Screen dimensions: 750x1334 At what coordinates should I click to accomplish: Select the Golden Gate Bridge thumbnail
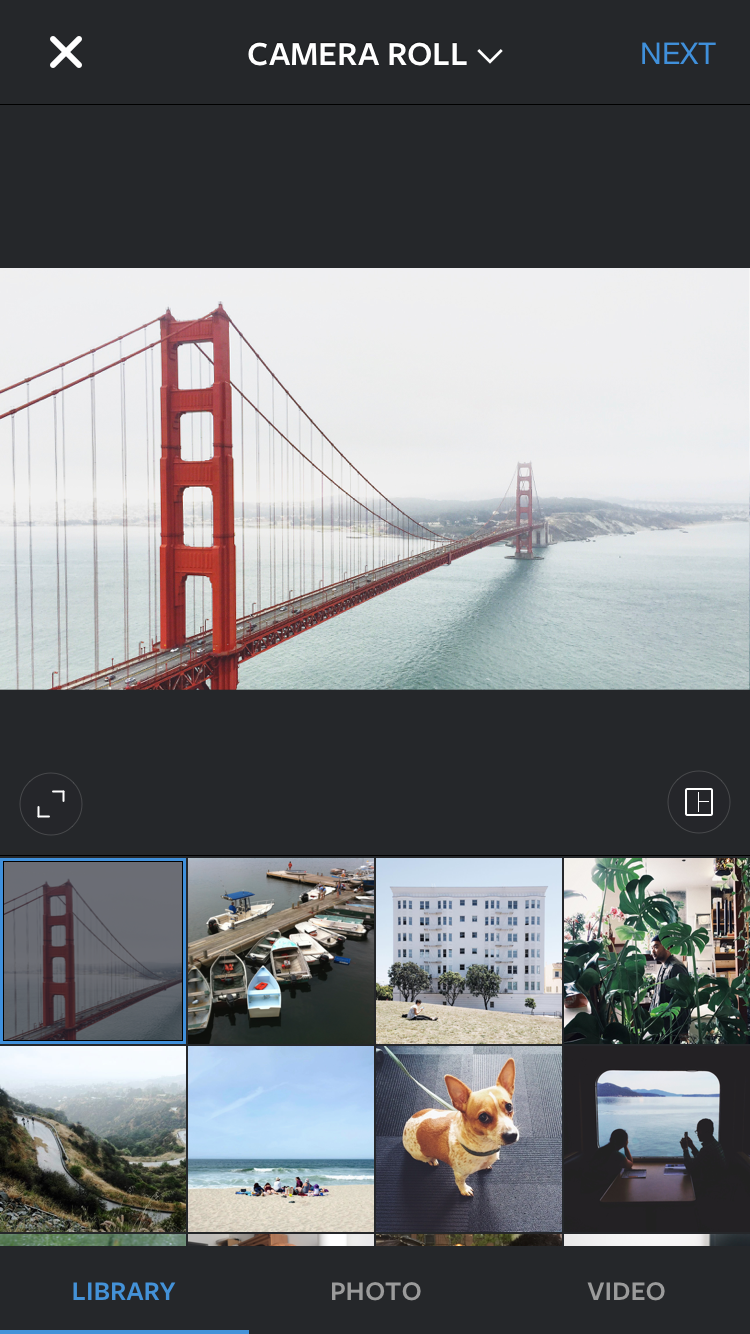click(93, 951)
